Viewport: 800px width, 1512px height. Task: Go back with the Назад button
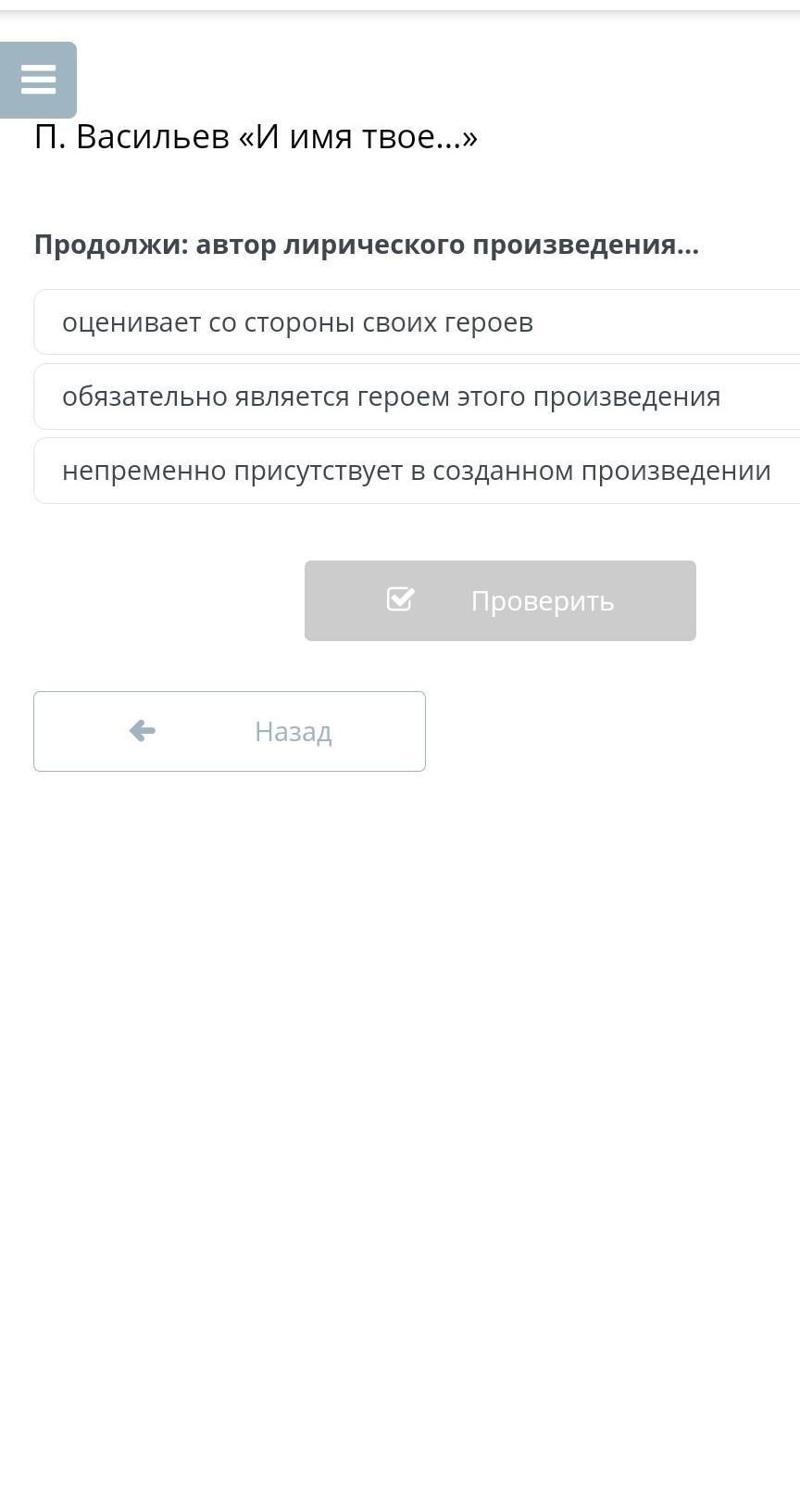tap(230, 731)
